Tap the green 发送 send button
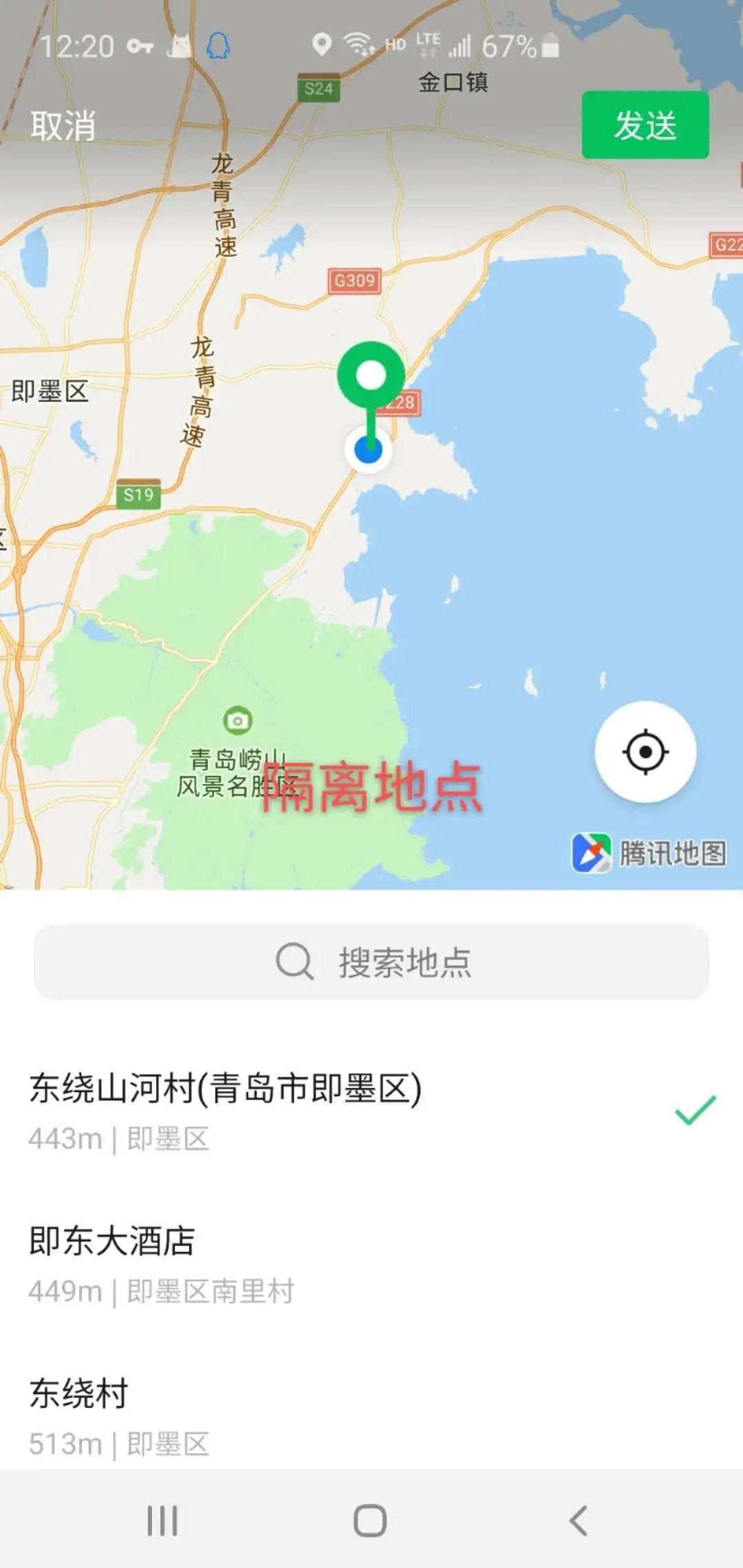 [644, 124]
